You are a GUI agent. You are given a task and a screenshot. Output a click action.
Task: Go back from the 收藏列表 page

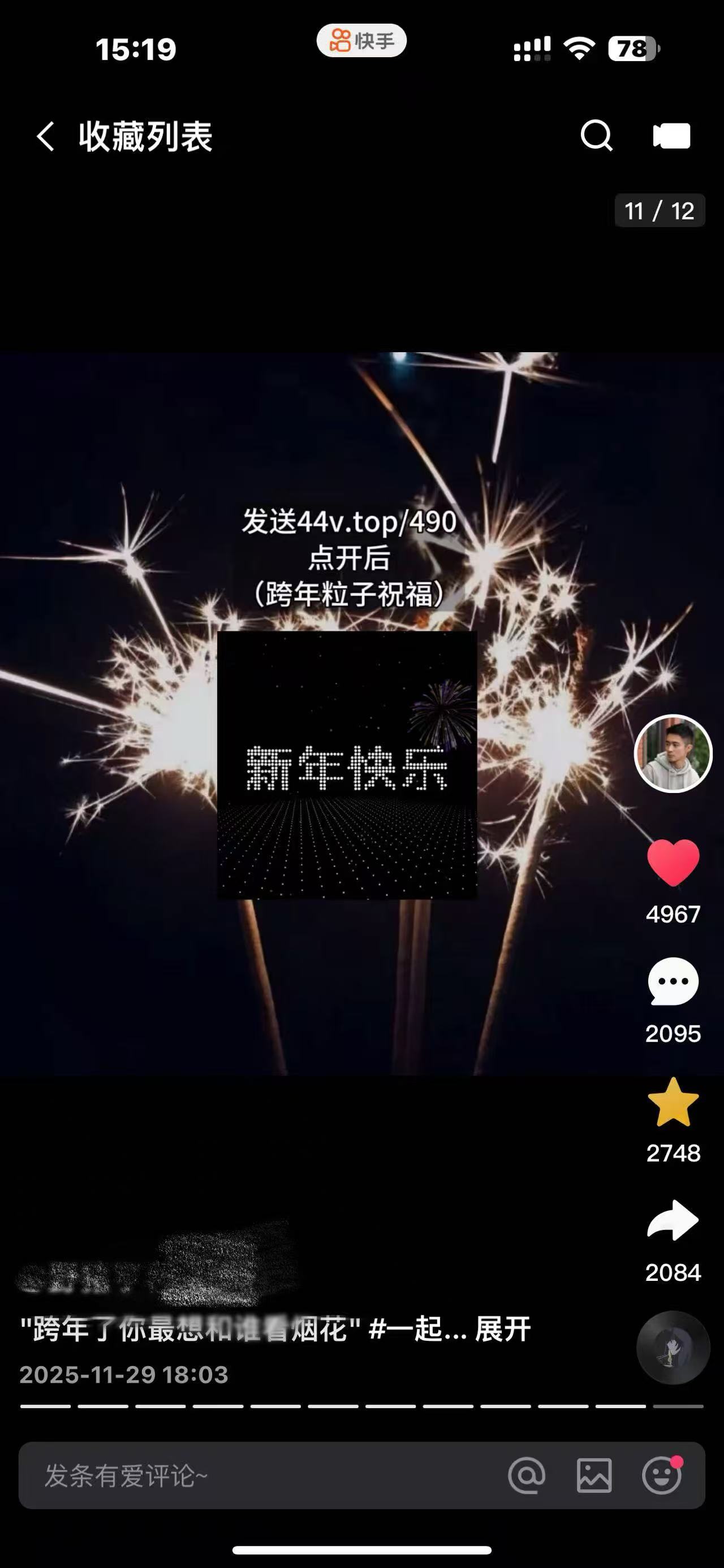(x=46, y=135)
